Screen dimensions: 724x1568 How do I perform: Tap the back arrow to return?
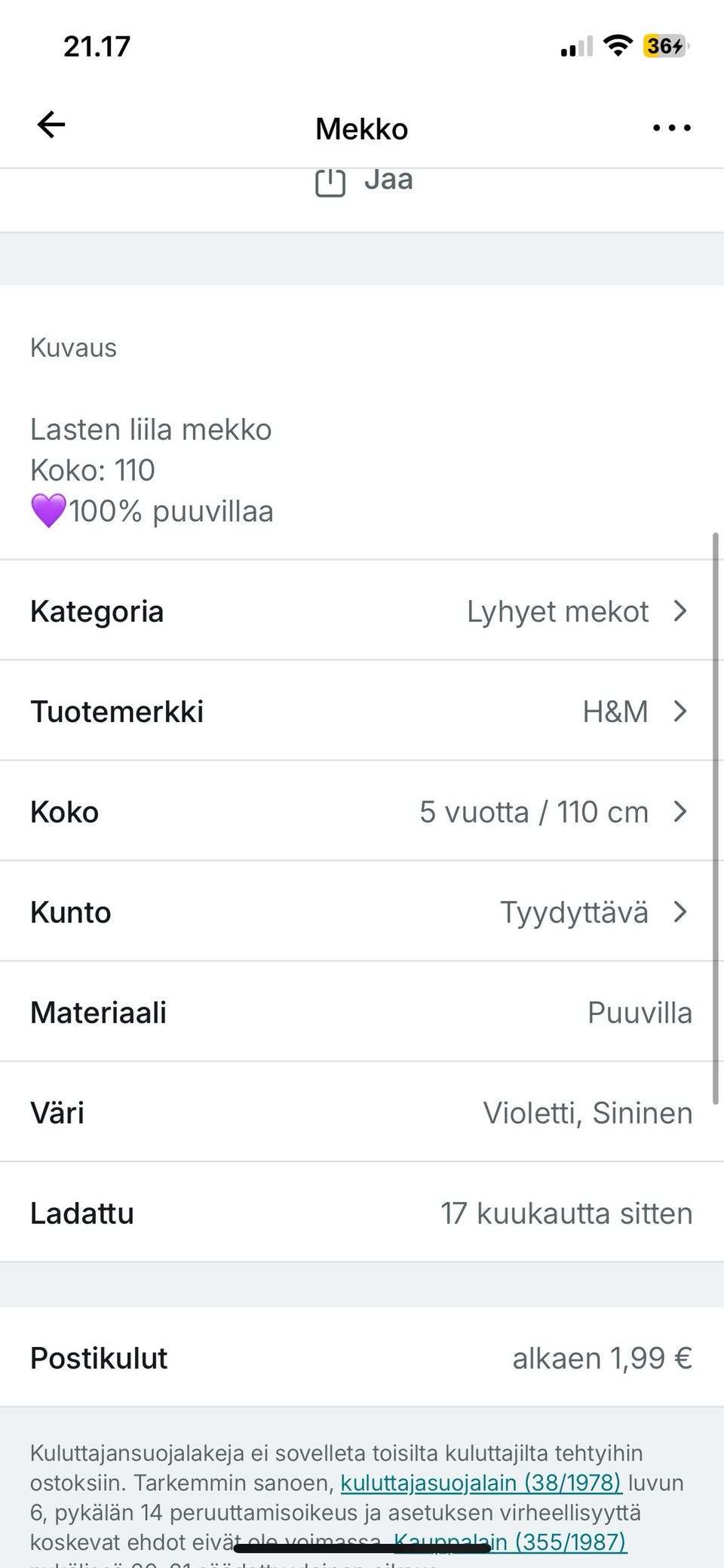click(x=50, y=125)
